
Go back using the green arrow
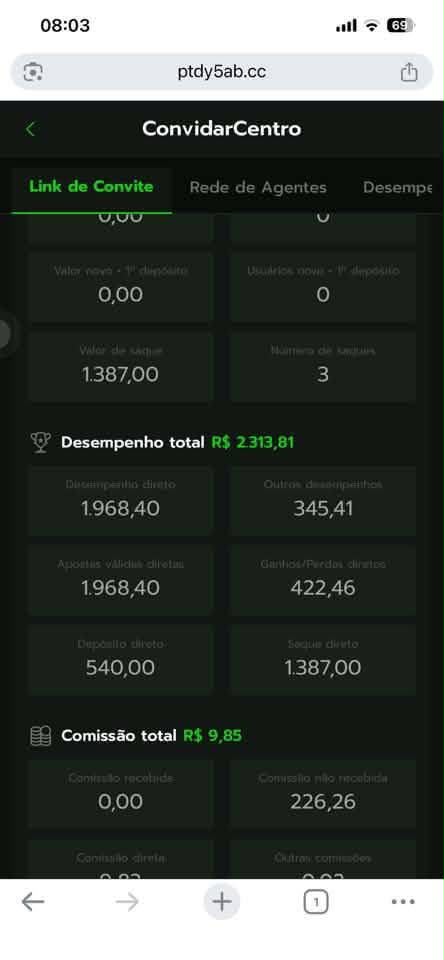(31, 129)
